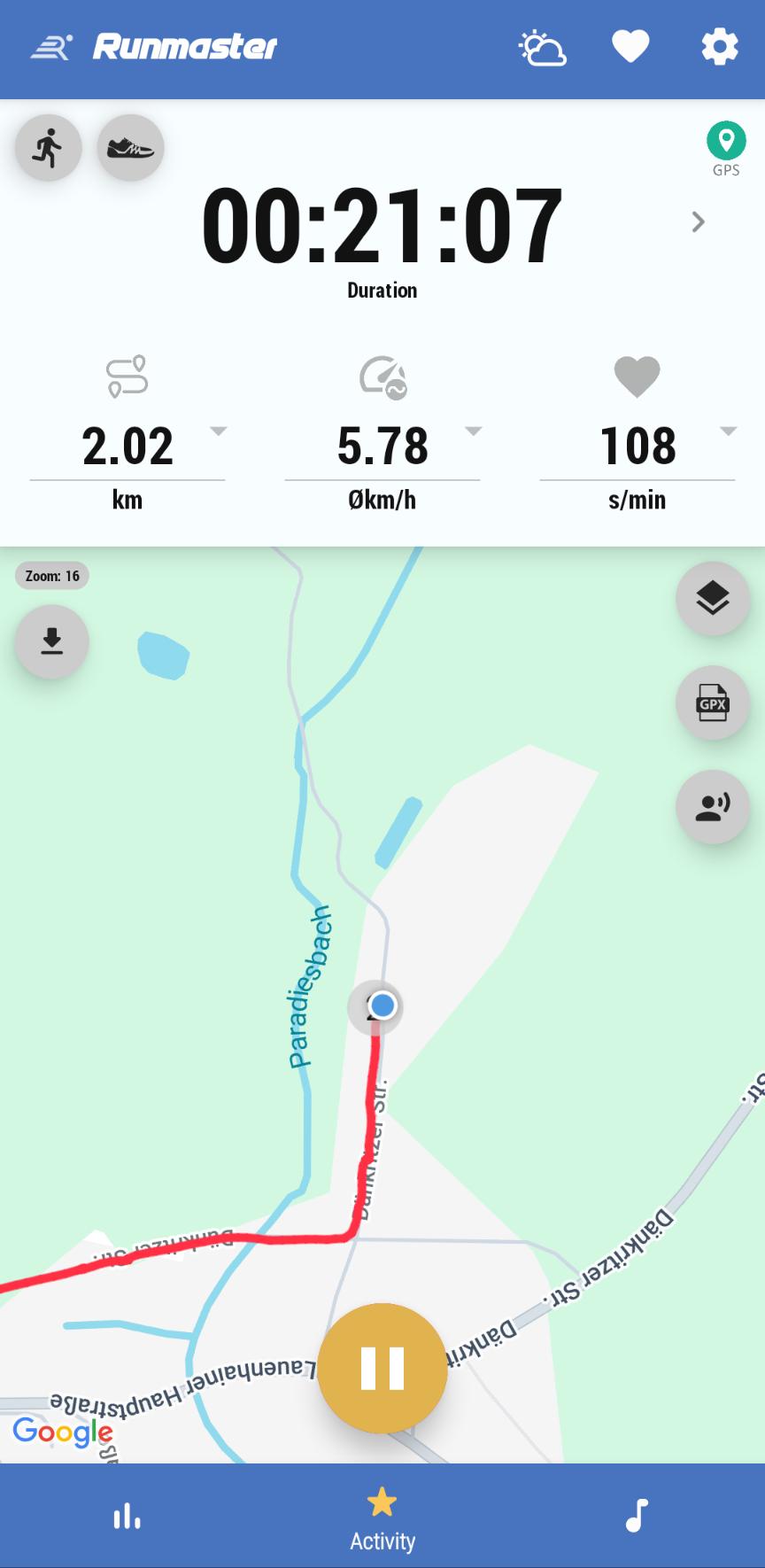Open the music tab

[x=637, y=1517]
